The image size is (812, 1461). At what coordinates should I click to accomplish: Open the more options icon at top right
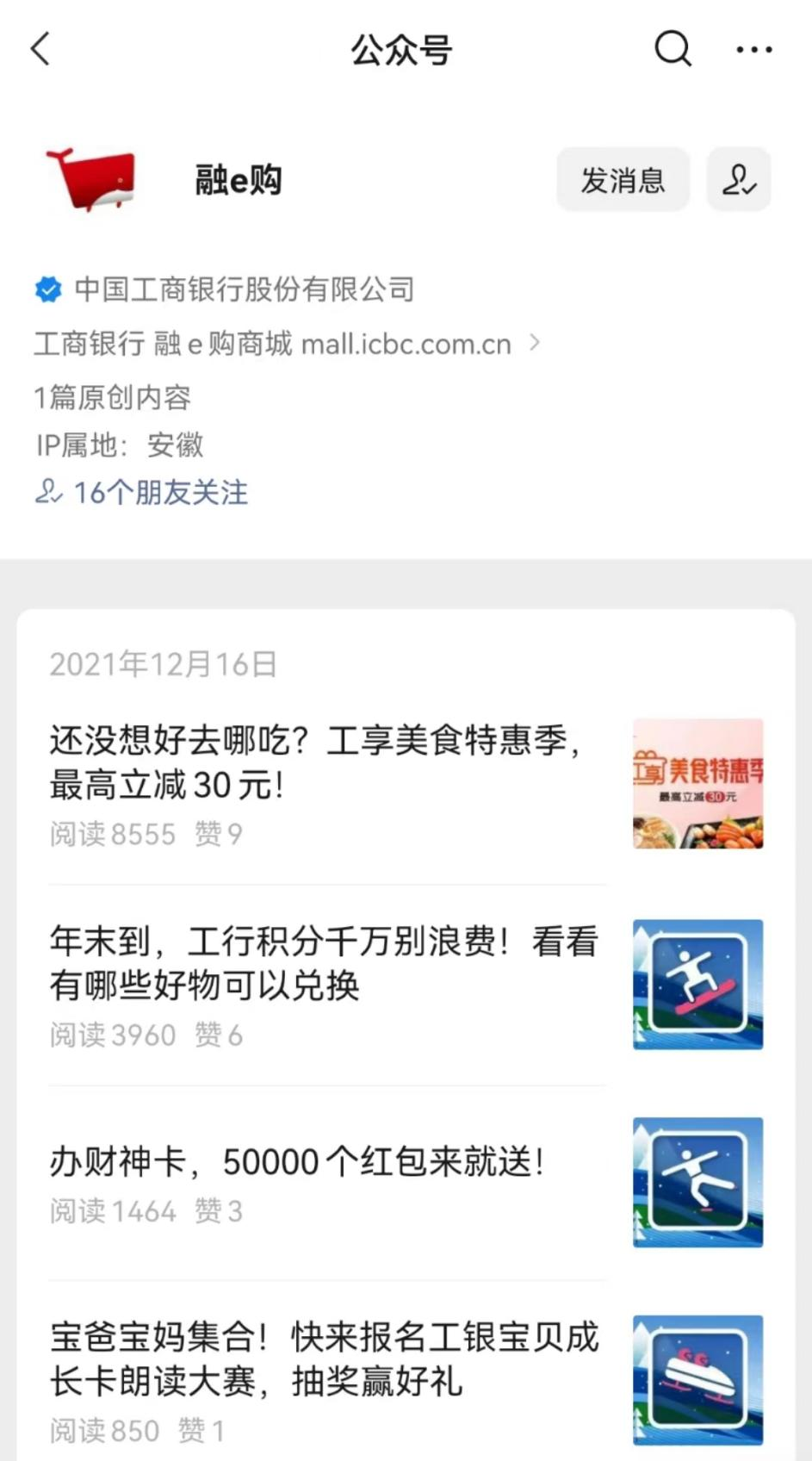pos(753,49)
